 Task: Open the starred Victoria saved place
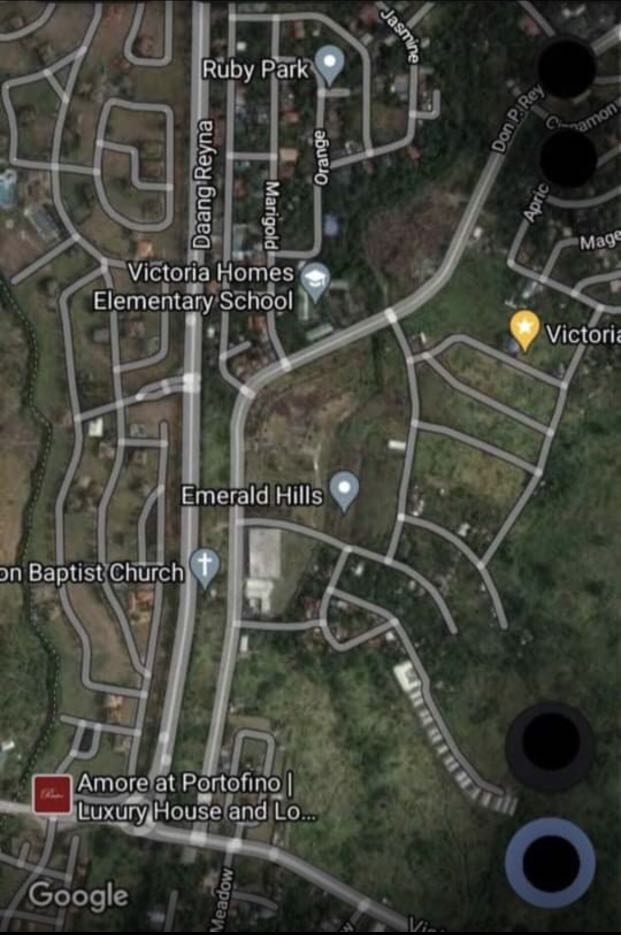click(x=525, y=328)
